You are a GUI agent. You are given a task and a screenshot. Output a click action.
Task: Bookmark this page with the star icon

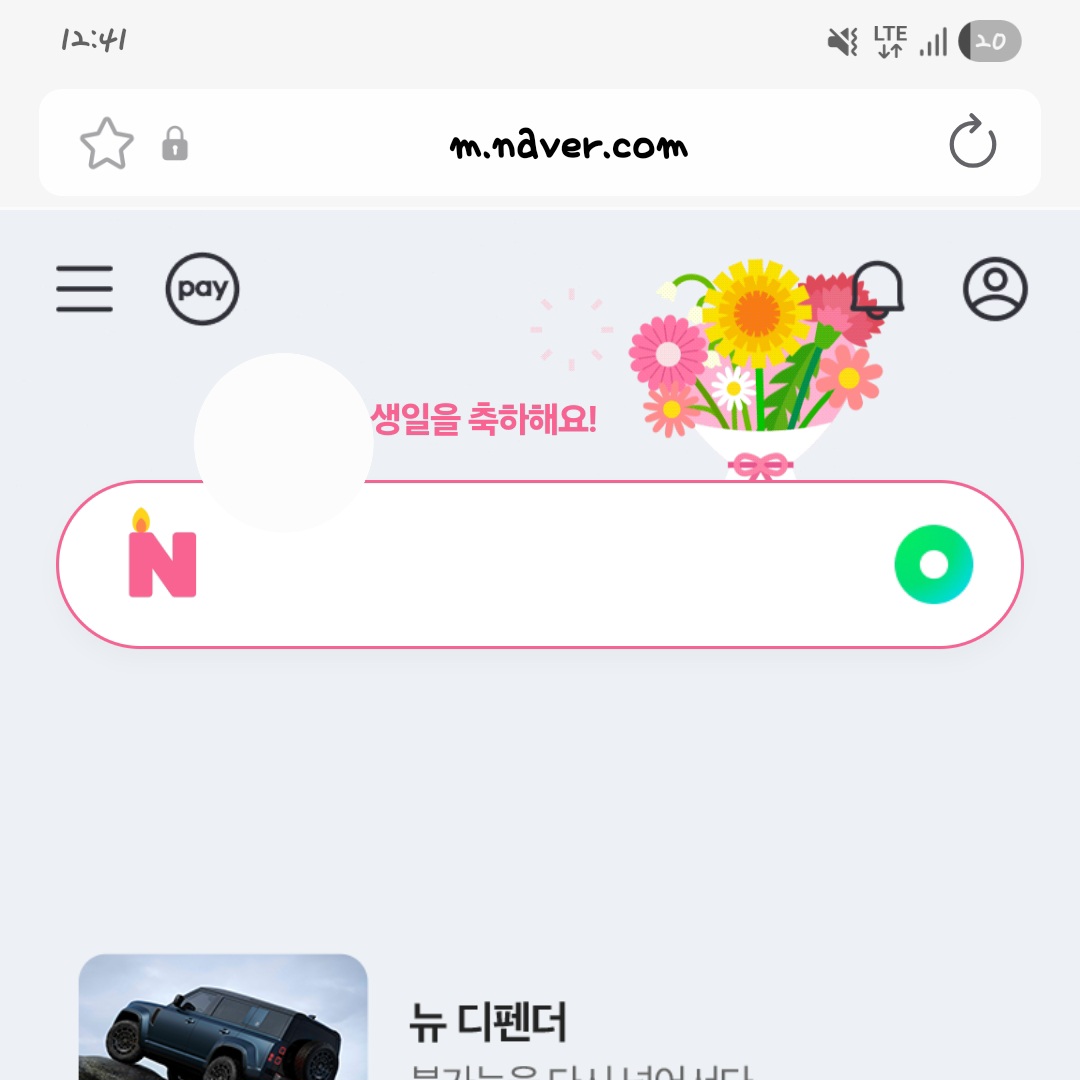pyautogui.click(x=106, y=145)
